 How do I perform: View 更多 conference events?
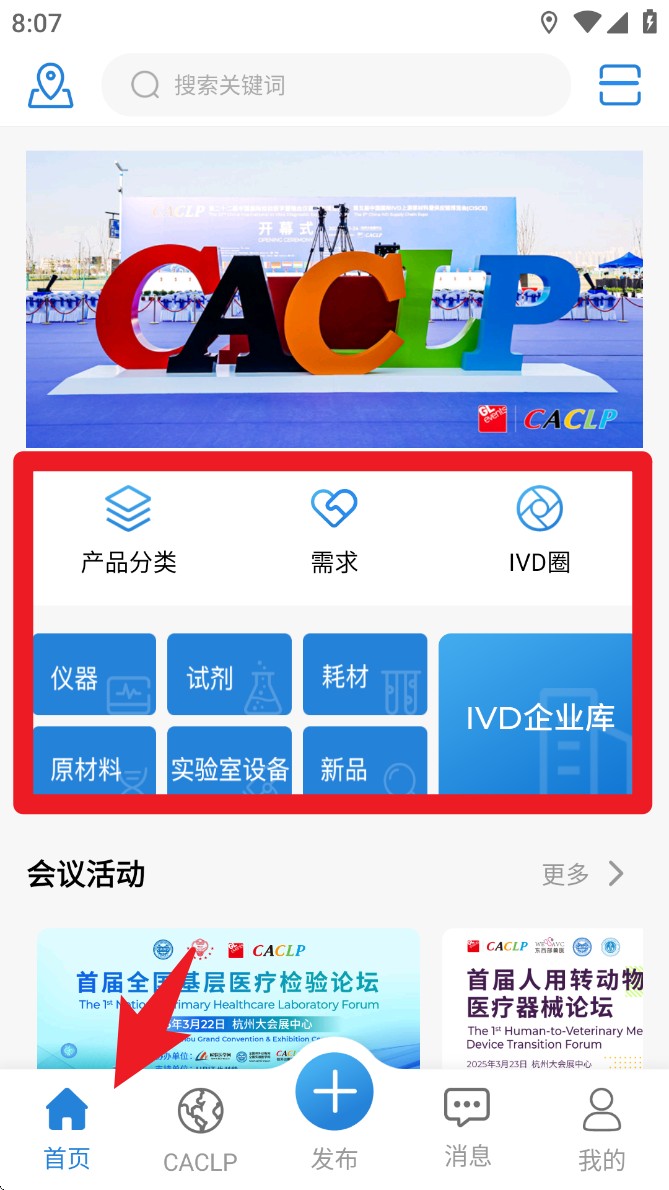pyautogui.click(x=582, y=874)
